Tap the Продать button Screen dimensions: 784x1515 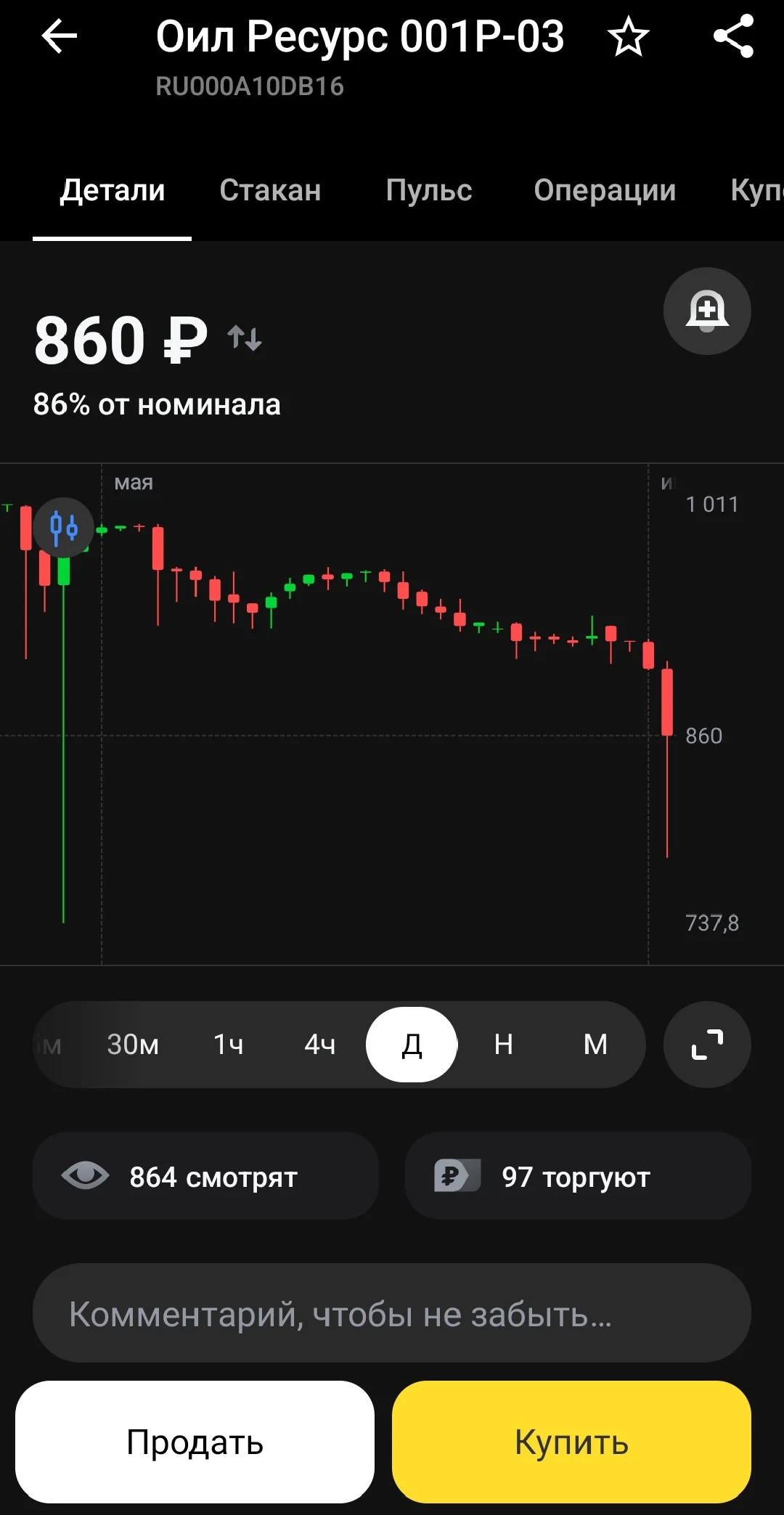tap(195, 1442)
